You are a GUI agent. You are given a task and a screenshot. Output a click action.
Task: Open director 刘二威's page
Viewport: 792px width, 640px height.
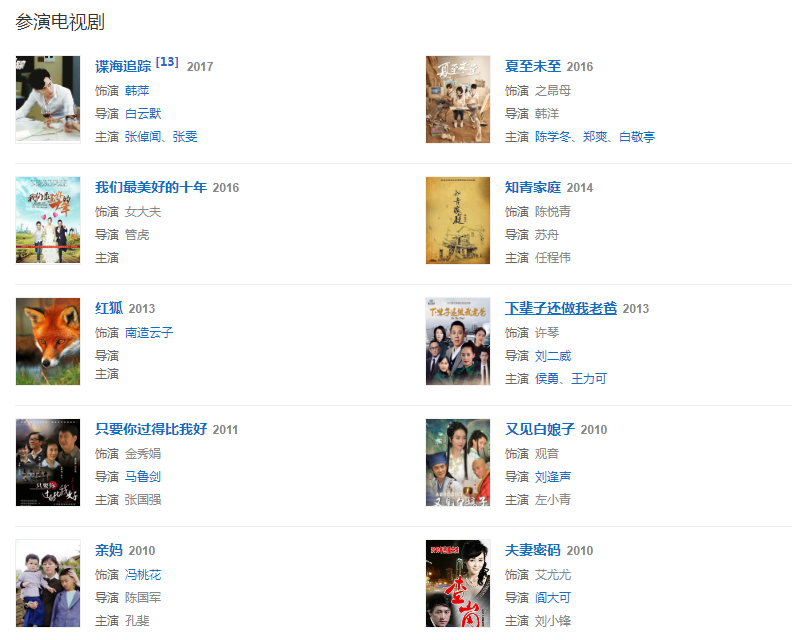pyautogui.click(x=553, y=356)
